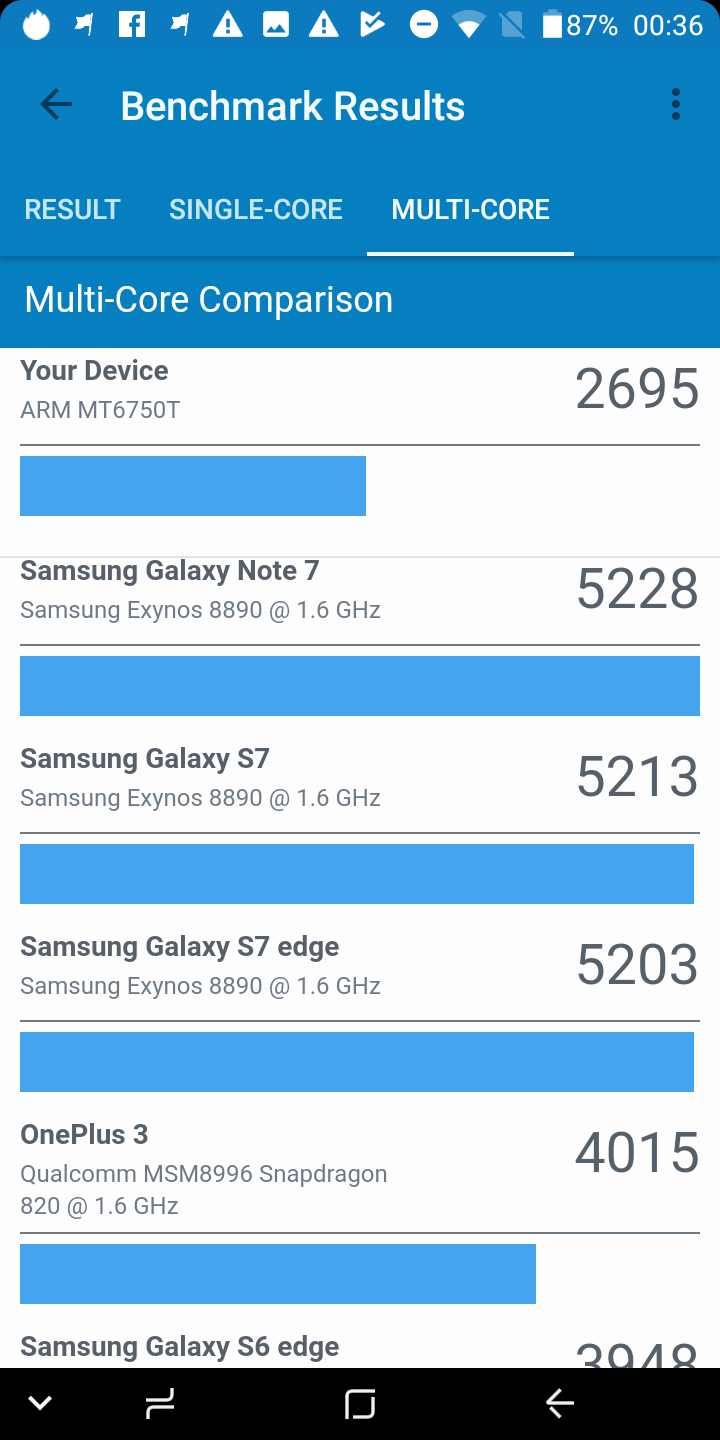Image resolution: width=720 pixels, height=1440 pixels.
Task: Tap the system back button
Action: point(560,1404)
